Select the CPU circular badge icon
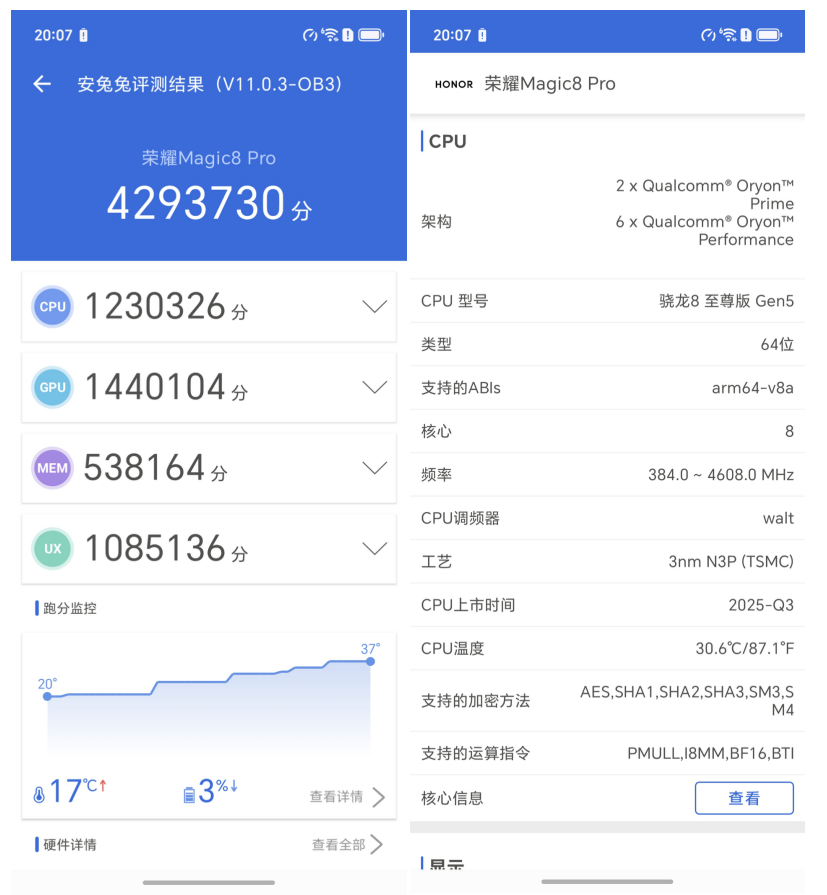 click(x=52, y=307)
